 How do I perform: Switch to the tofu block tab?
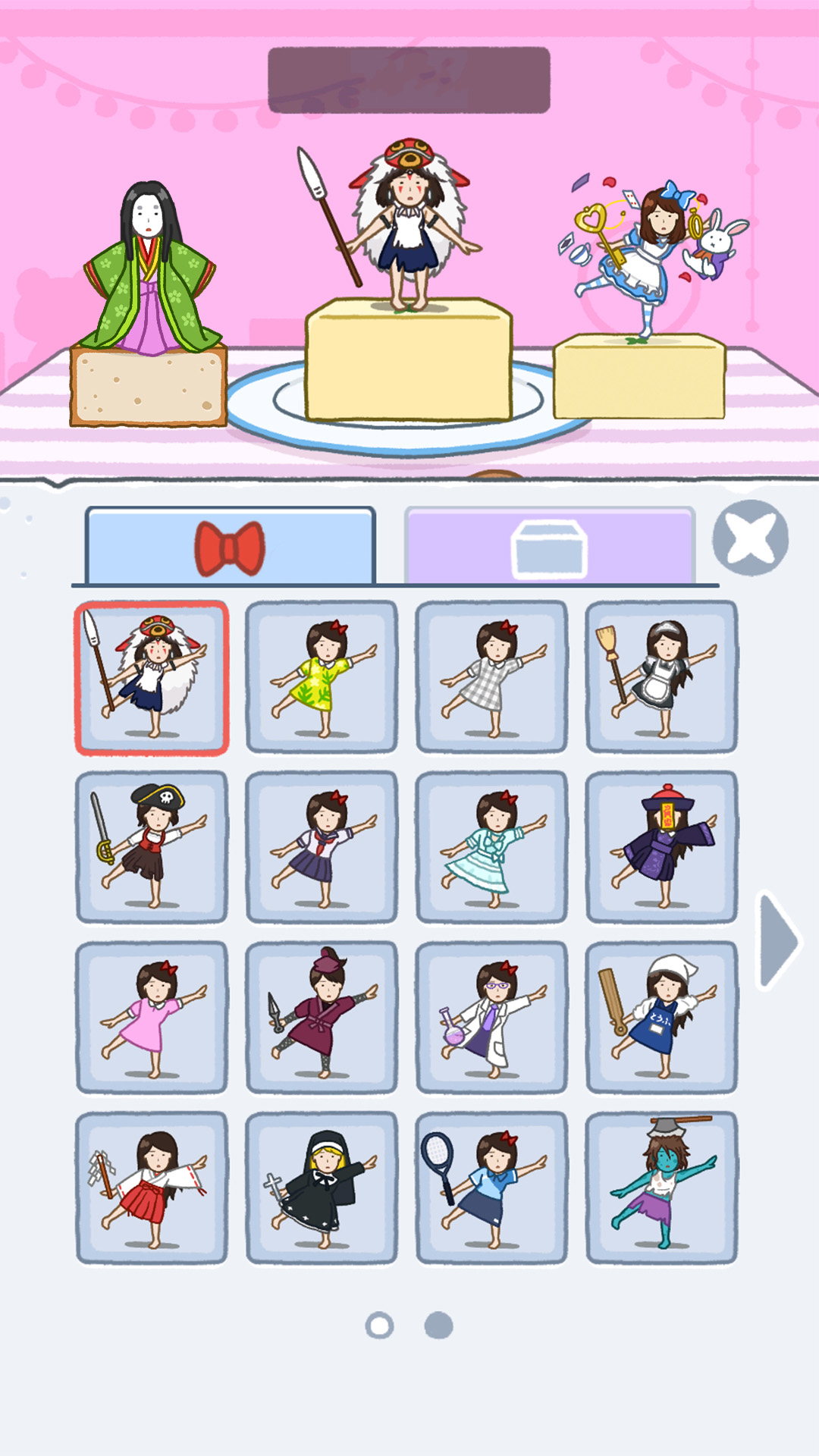pyautogui.click(x=550, y=547)
